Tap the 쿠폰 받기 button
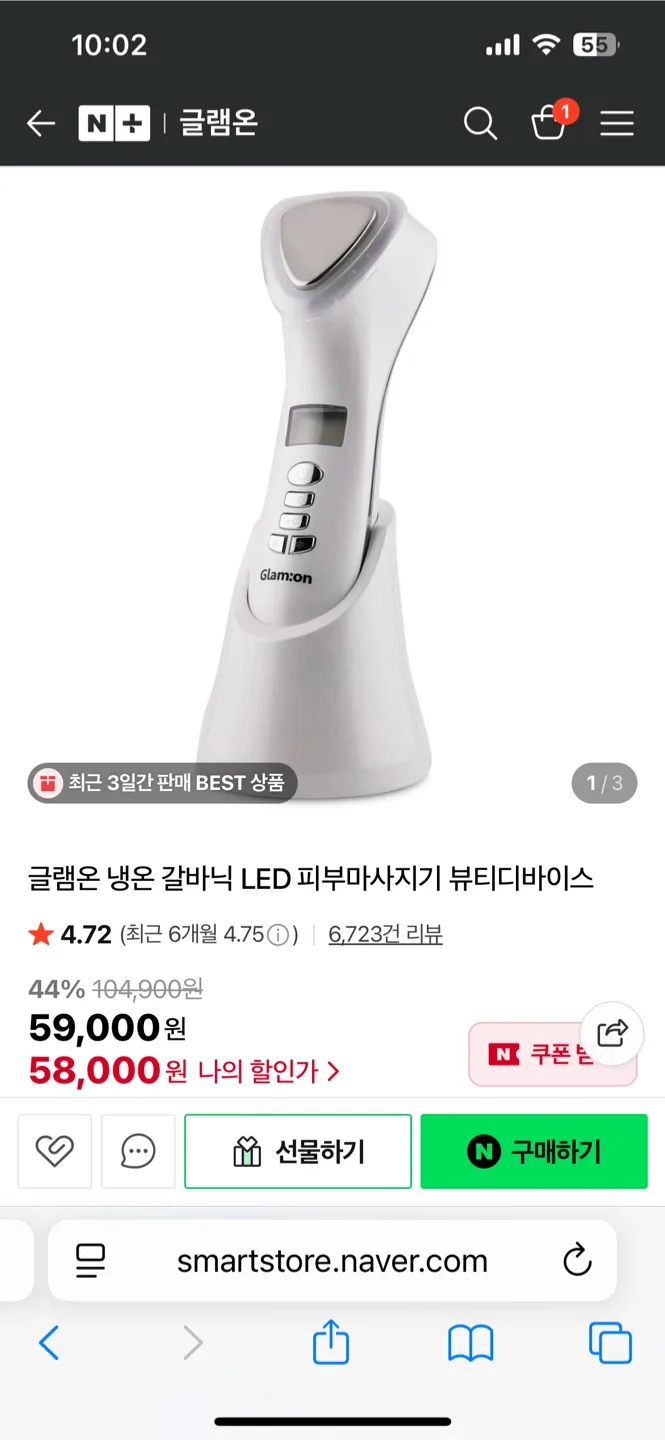Image resolution: width=665 pixels, height=1440 pixels. point(540,1054)
